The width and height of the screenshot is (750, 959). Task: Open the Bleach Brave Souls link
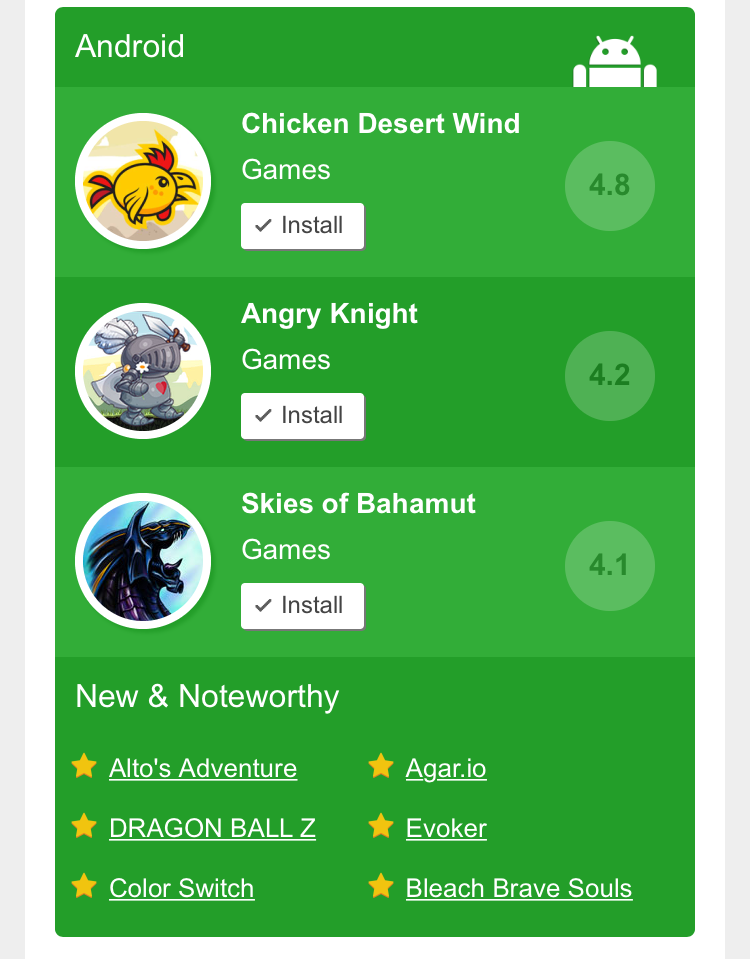(519, 888)
